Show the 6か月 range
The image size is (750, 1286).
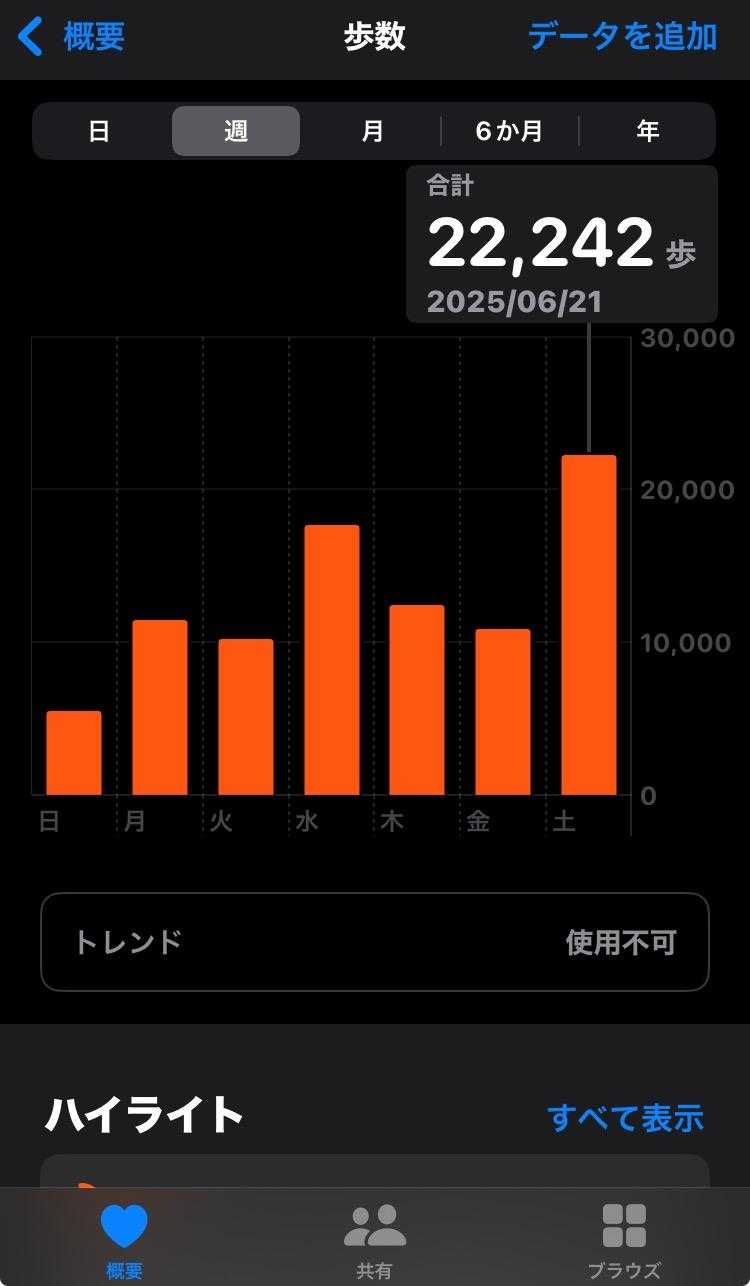pos(509,131)
